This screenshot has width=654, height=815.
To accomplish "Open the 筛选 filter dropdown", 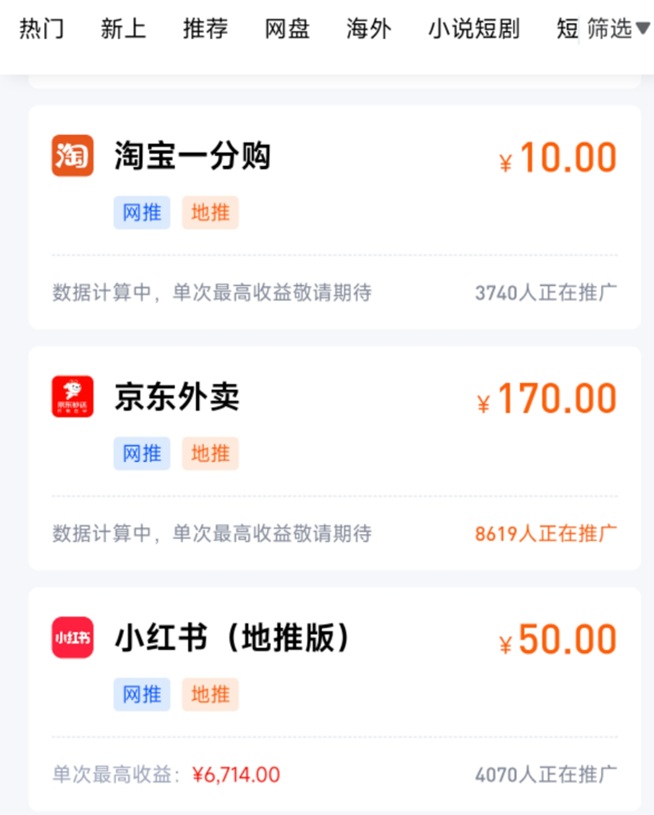I will point(618,29).
